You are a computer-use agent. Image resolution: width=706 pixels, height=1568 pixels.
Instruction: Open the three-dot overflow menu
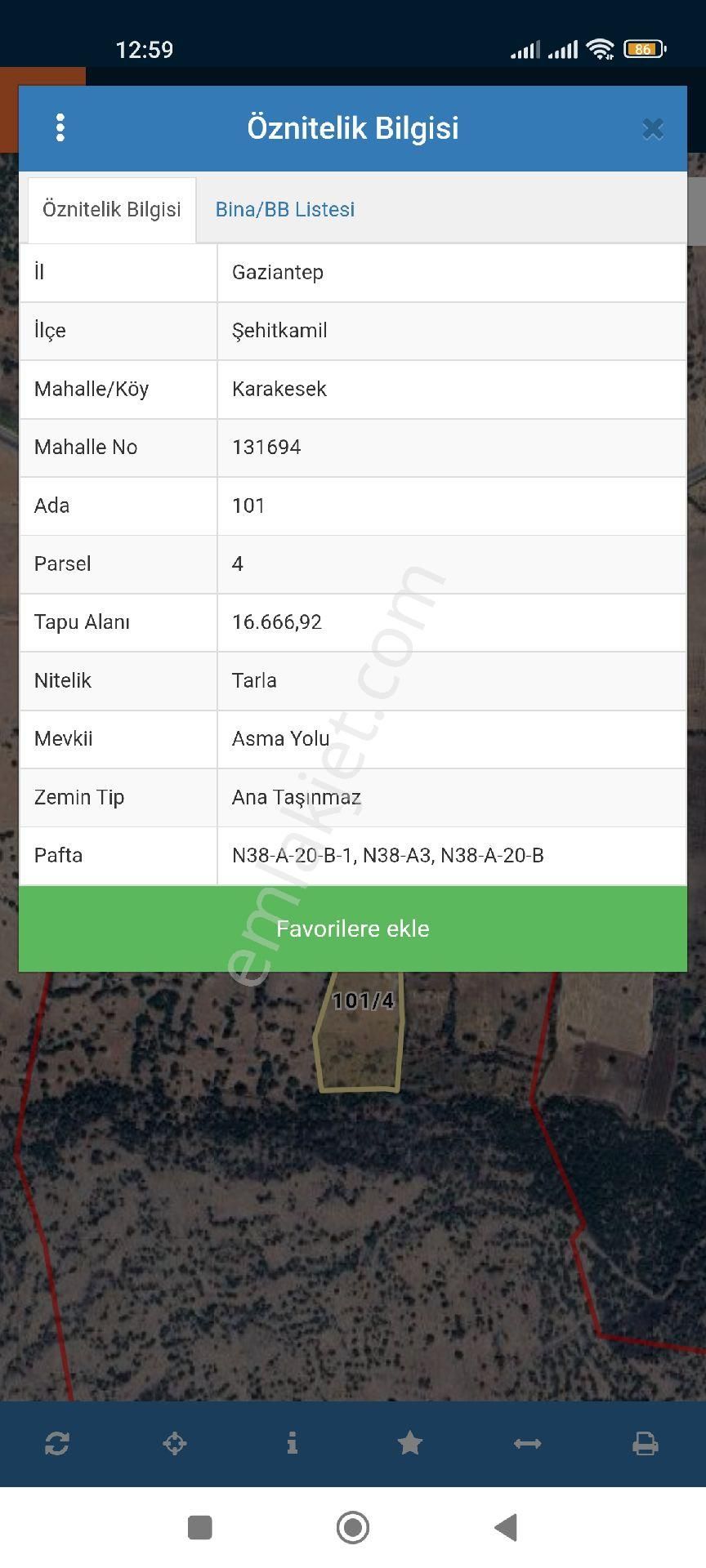coord(60,128)
